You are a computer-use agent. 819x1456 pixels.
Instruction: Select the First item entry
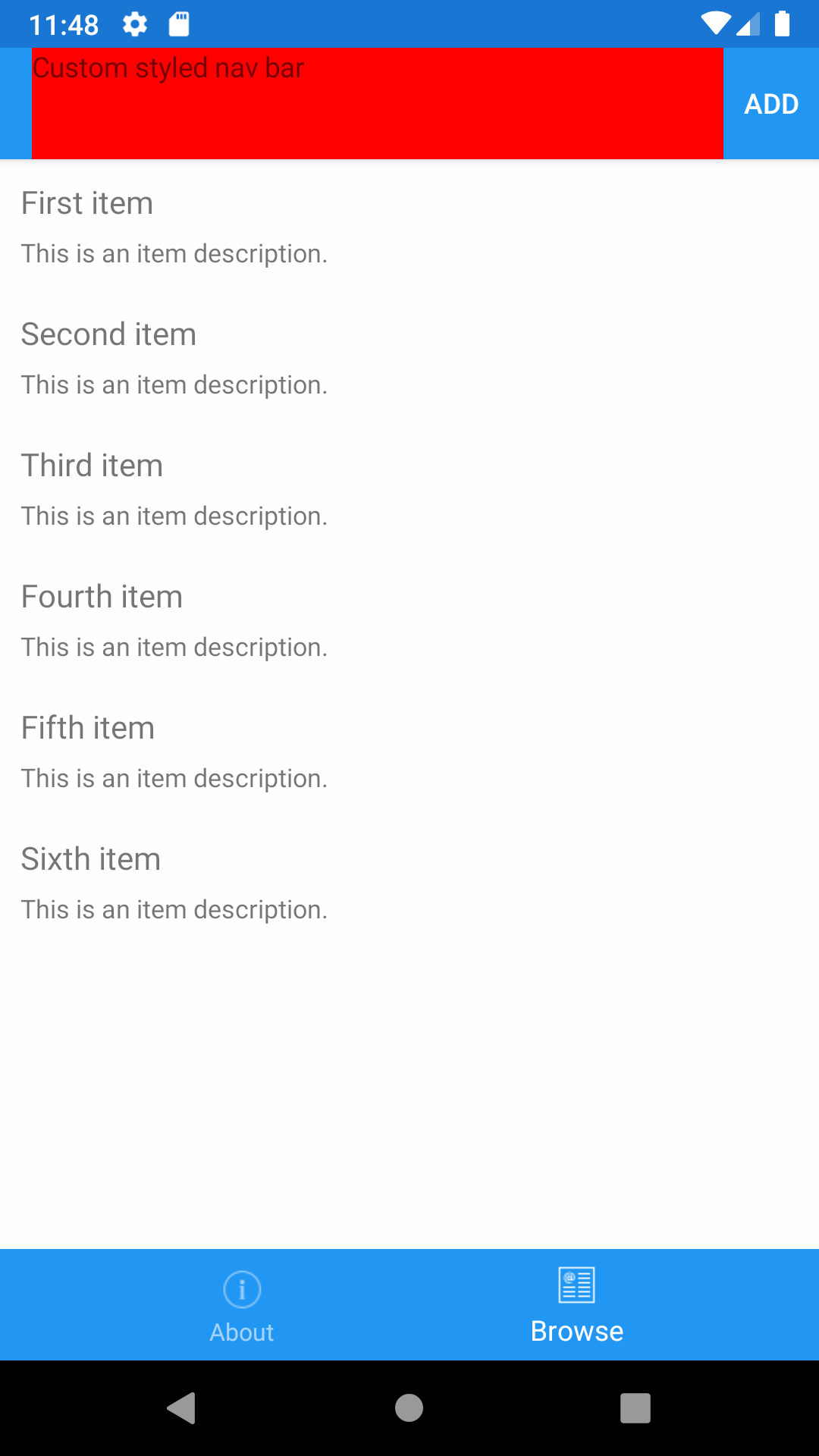86,202
